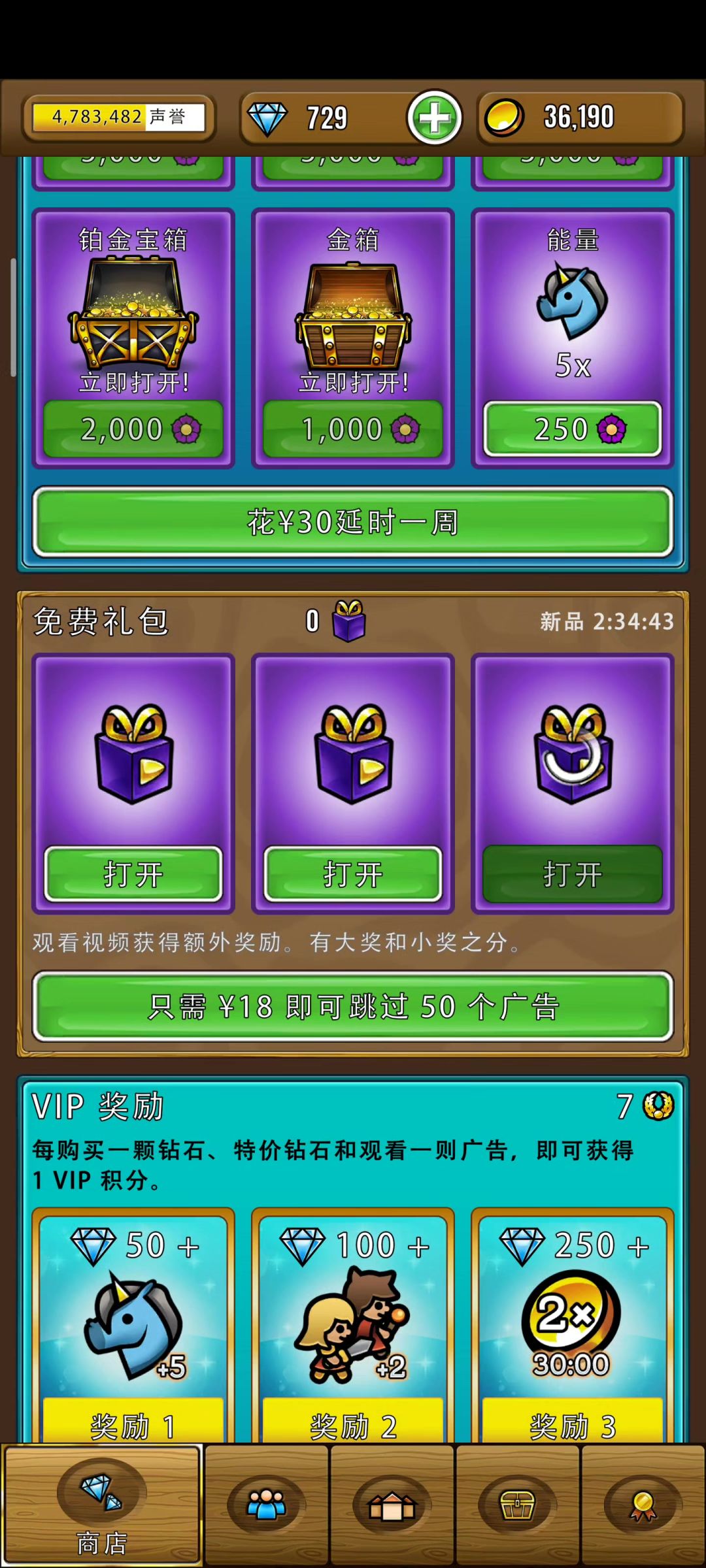This screenshot has height=1568, width=706.
Task: Tap the green plus to add diamonds
Action: click(434, 118)
